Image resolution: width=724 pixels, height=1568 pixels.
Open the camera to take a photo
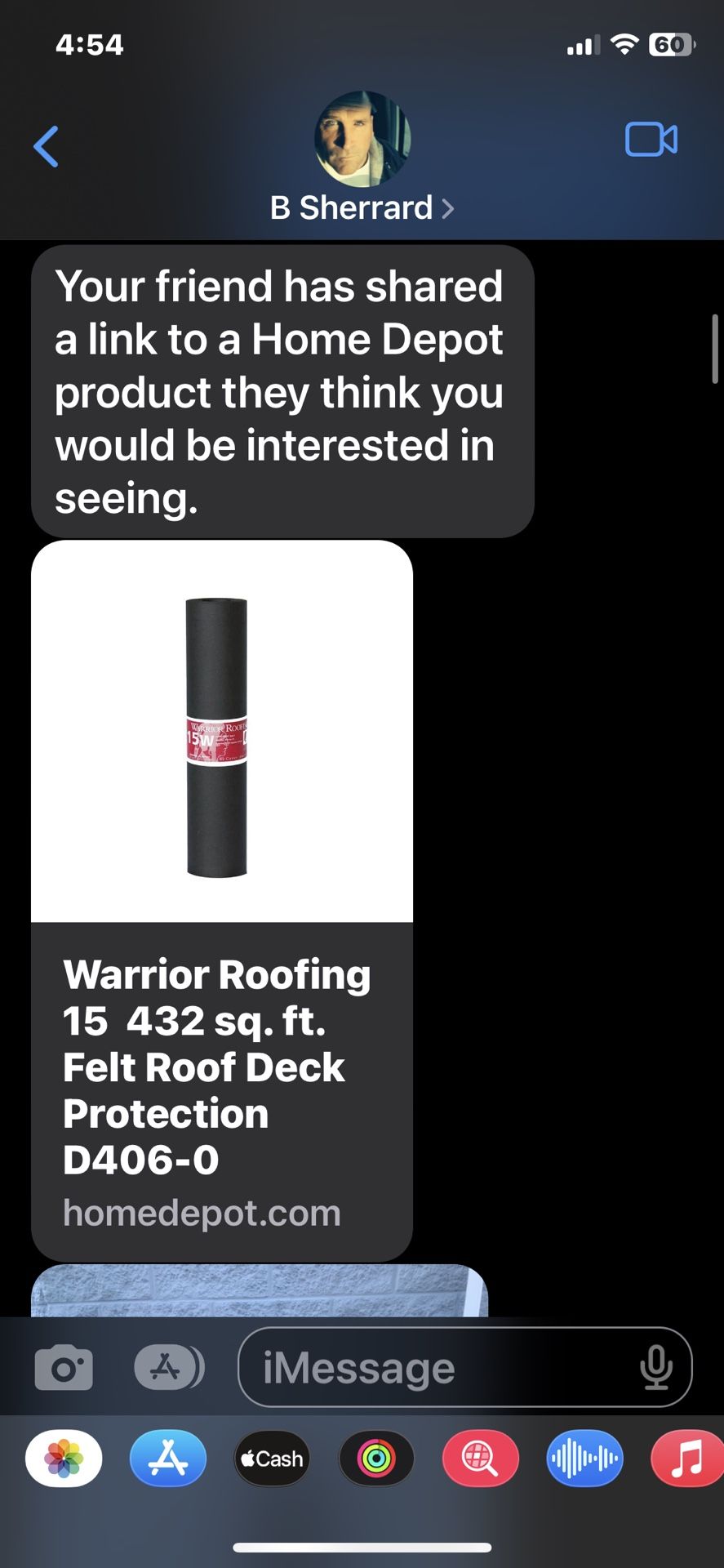coord(64,1367)
